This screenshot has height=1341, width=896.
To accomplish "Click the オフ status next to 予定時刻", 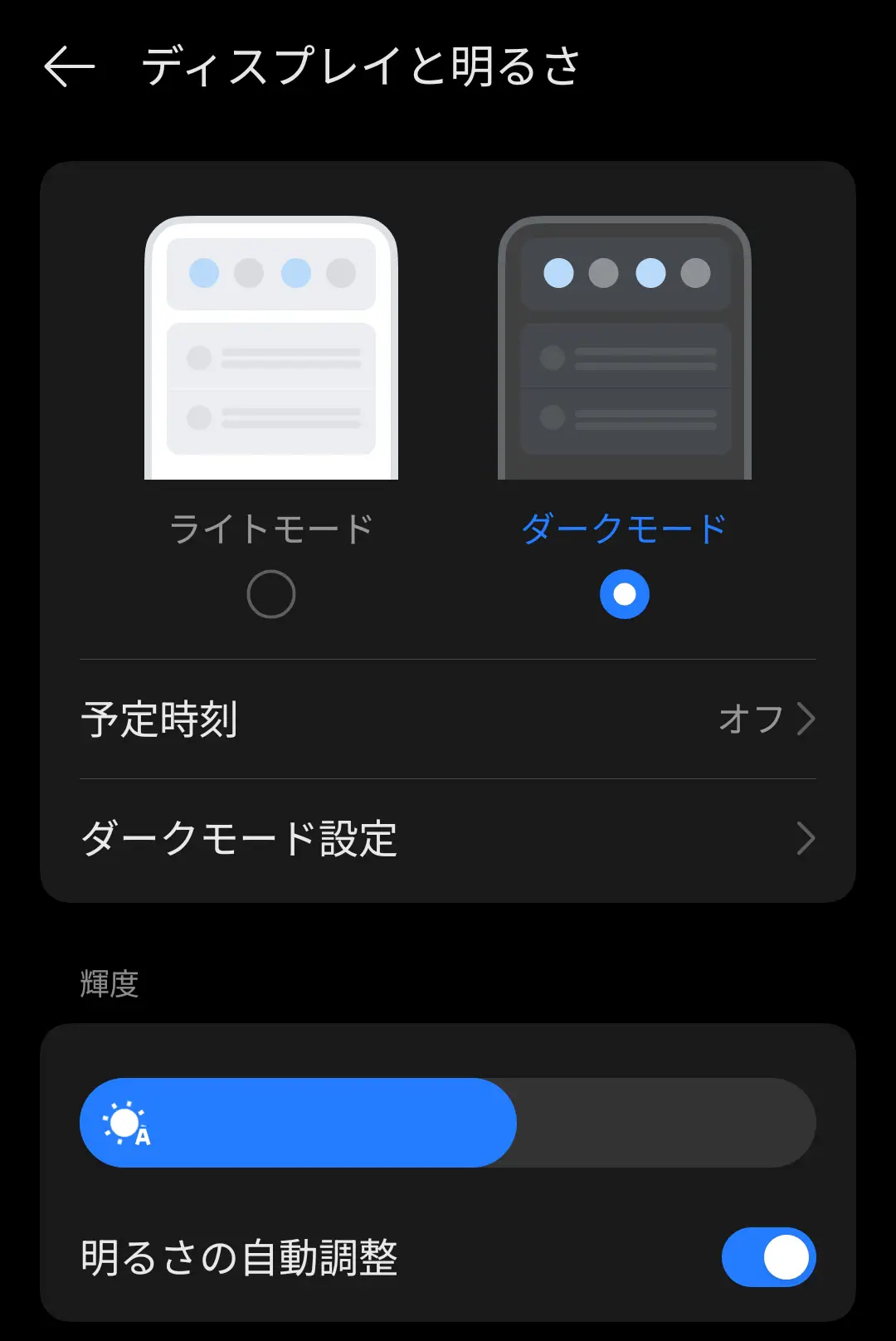I will click(749, 719).
